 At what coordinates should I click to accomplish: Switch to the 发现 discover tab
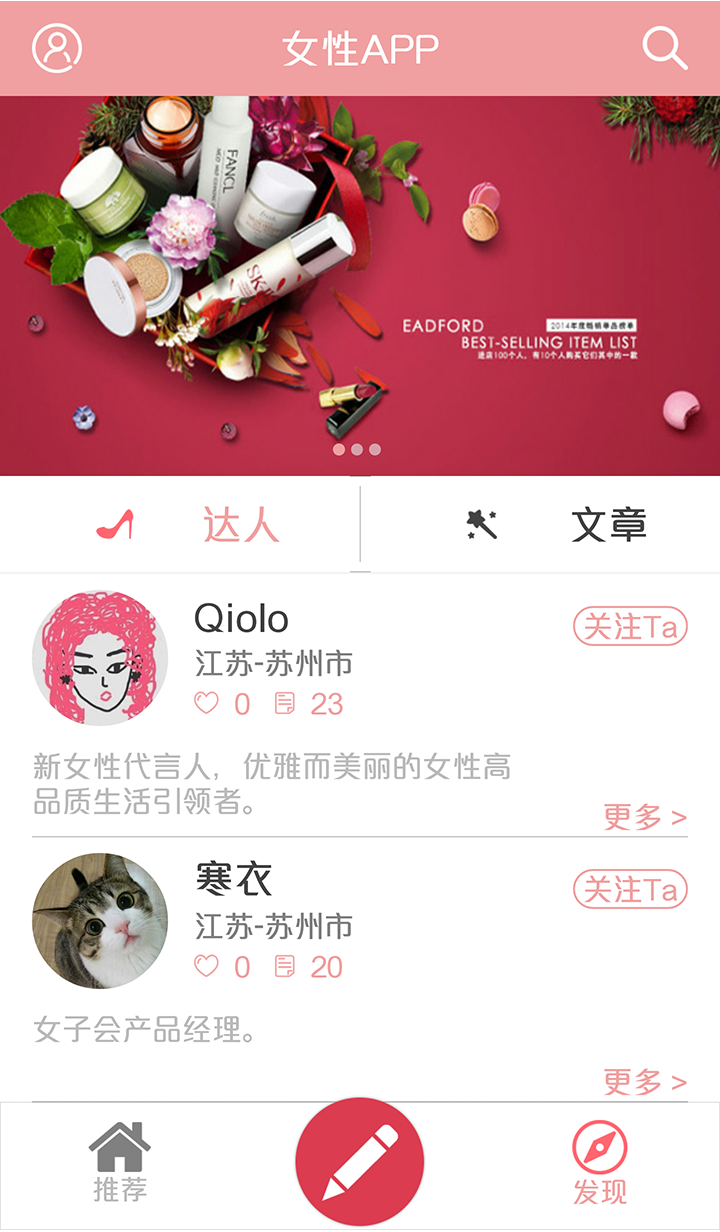[x=600, y=1162]
